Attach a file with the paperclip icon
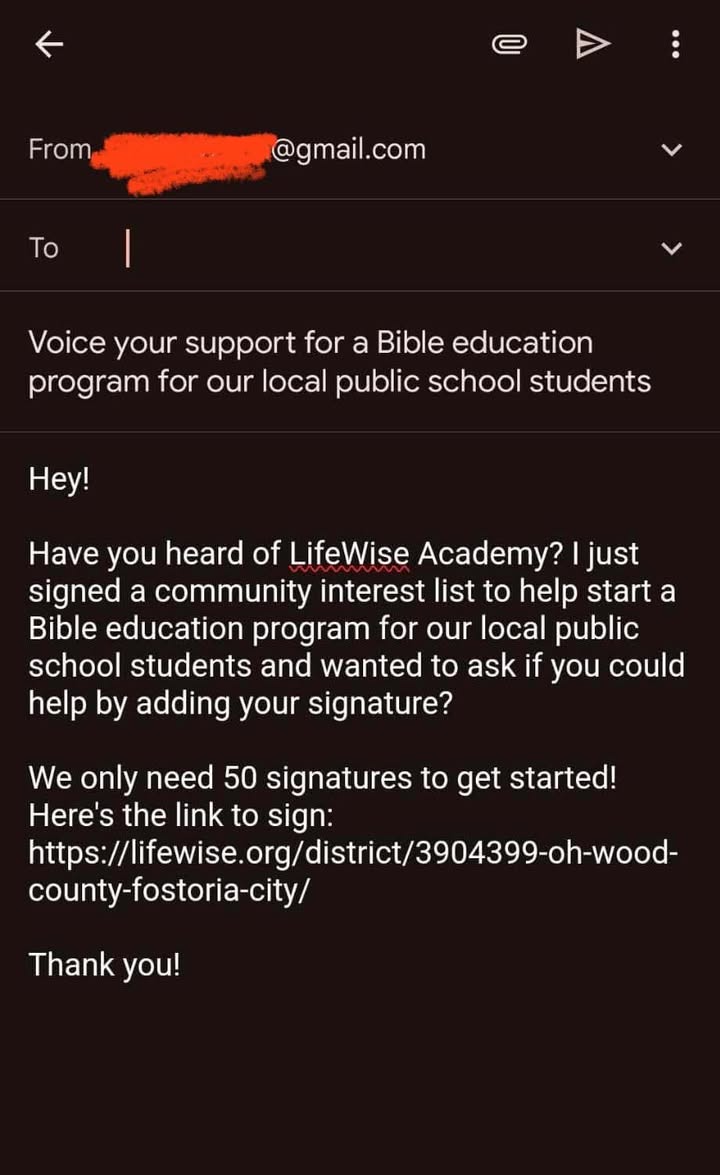 click(x=509, y=45)
